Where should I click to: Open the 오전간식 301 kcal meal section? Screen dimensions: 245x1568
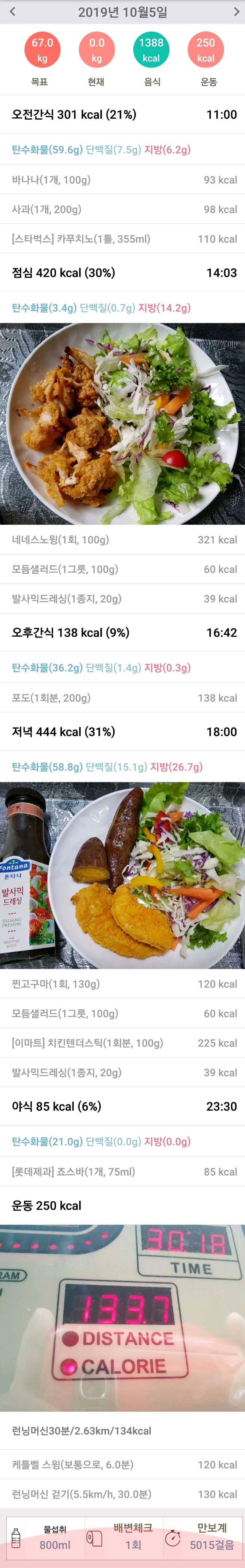[122, 114]
